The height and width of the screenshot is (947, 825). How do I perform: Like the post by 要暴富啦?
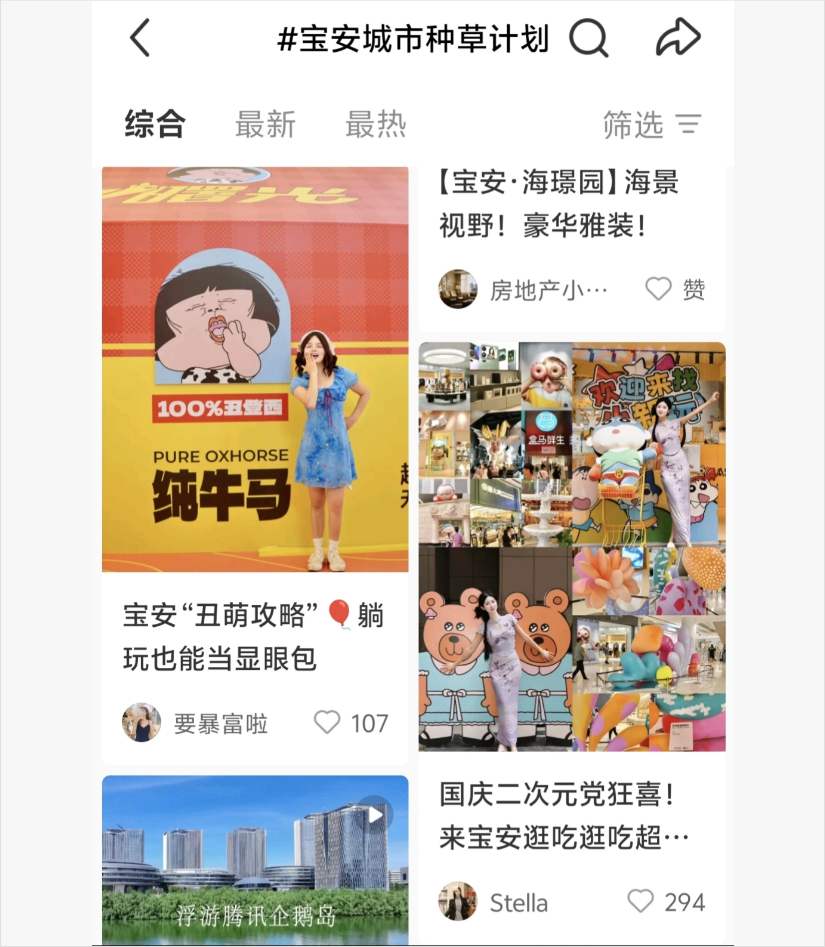(x=328, y=722)
